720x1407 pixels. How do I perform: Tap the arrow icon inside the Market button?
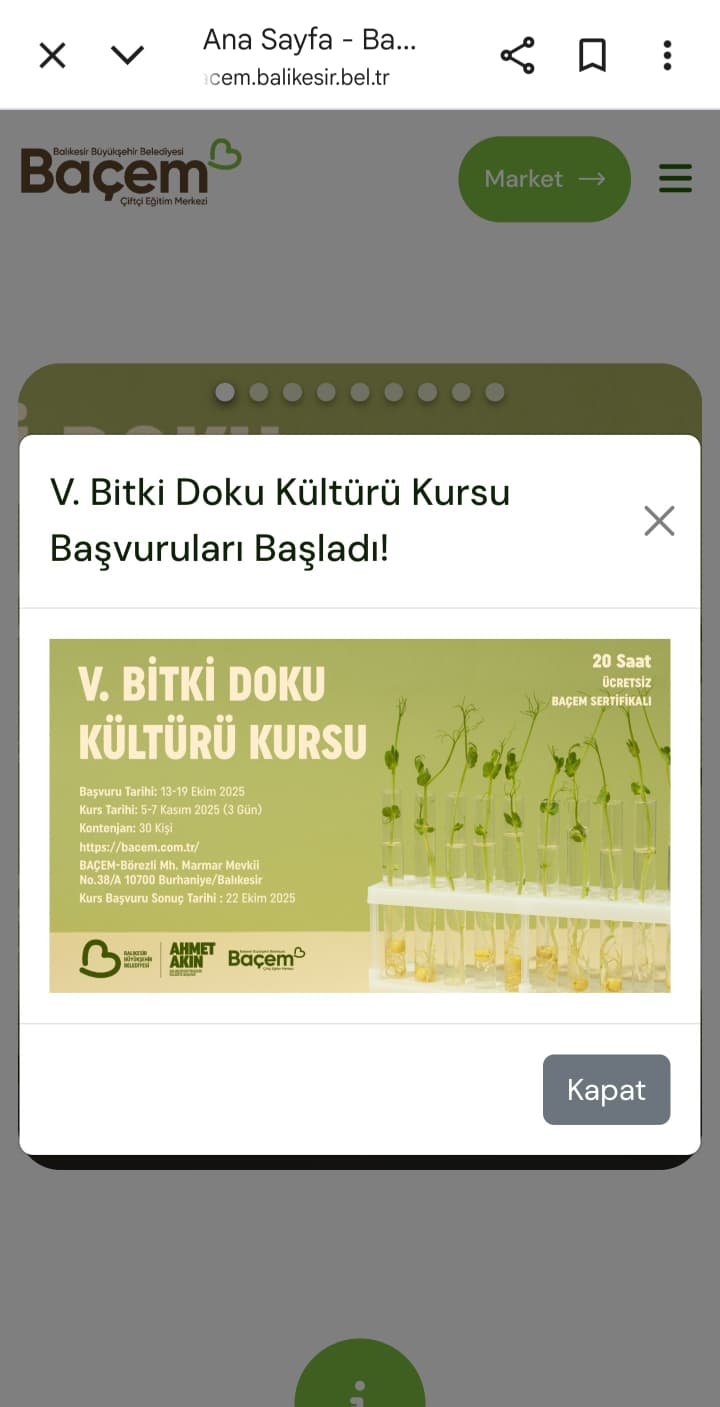(x=594, y=178)
